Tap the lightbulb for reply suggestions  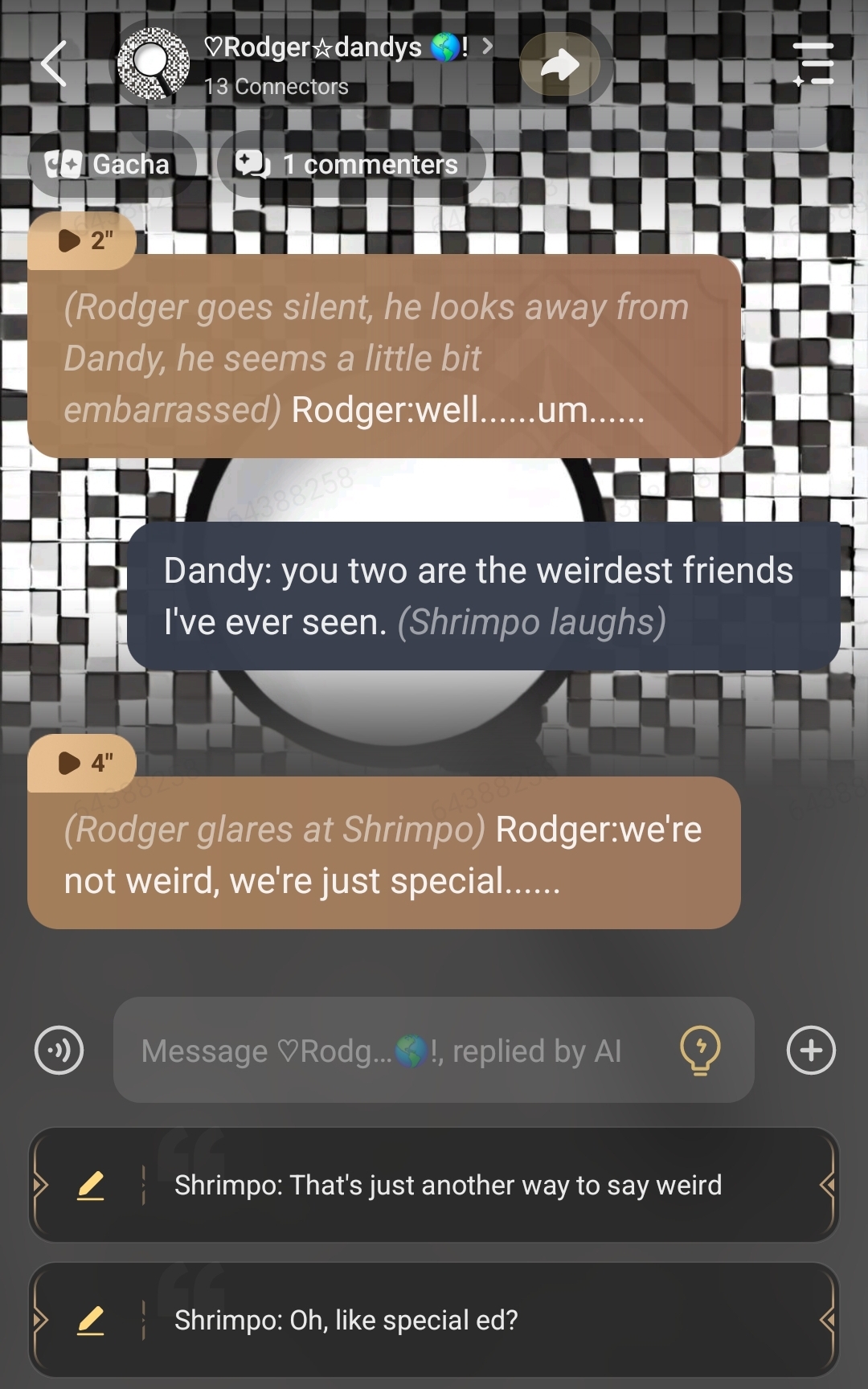(x=700, y=1050)
